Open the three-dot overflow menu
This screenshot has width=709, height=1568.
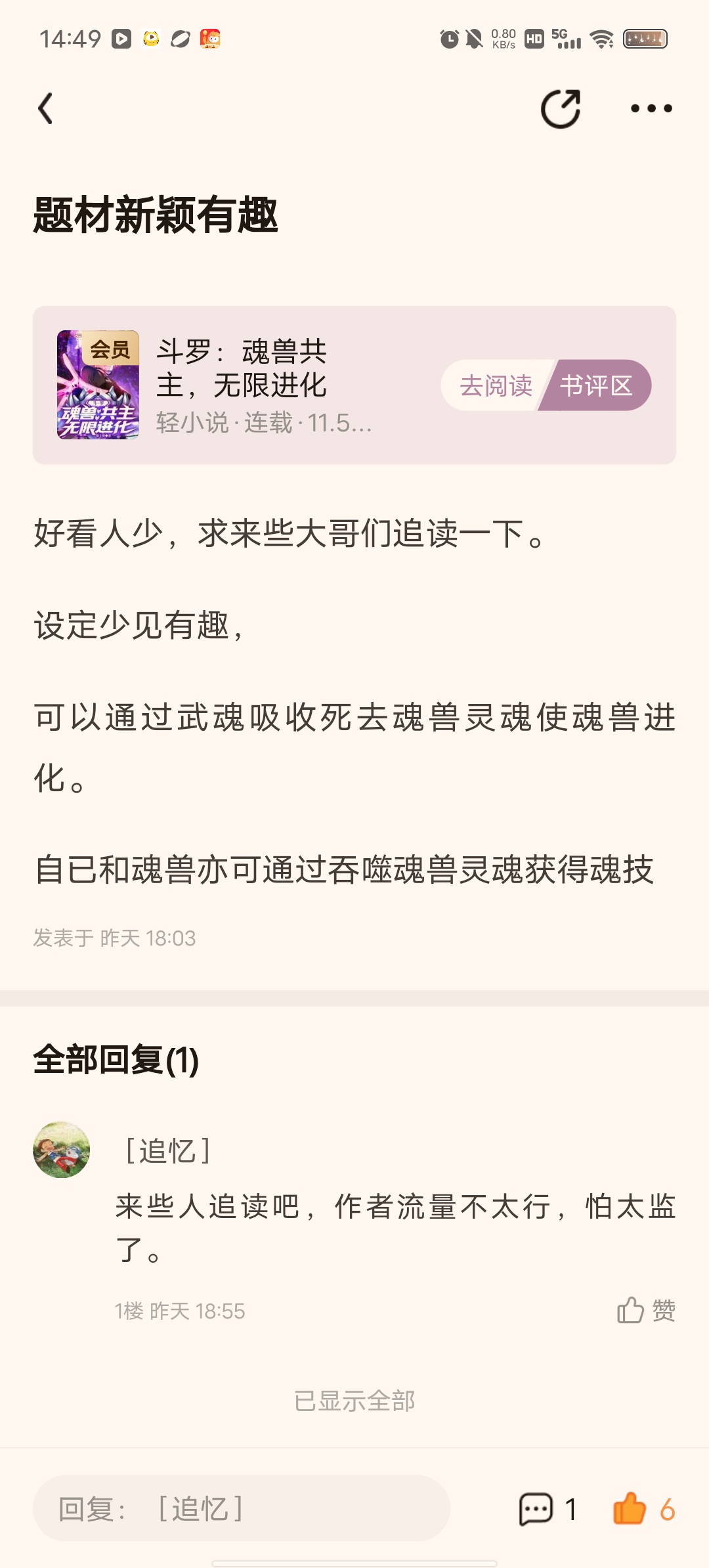651,108
